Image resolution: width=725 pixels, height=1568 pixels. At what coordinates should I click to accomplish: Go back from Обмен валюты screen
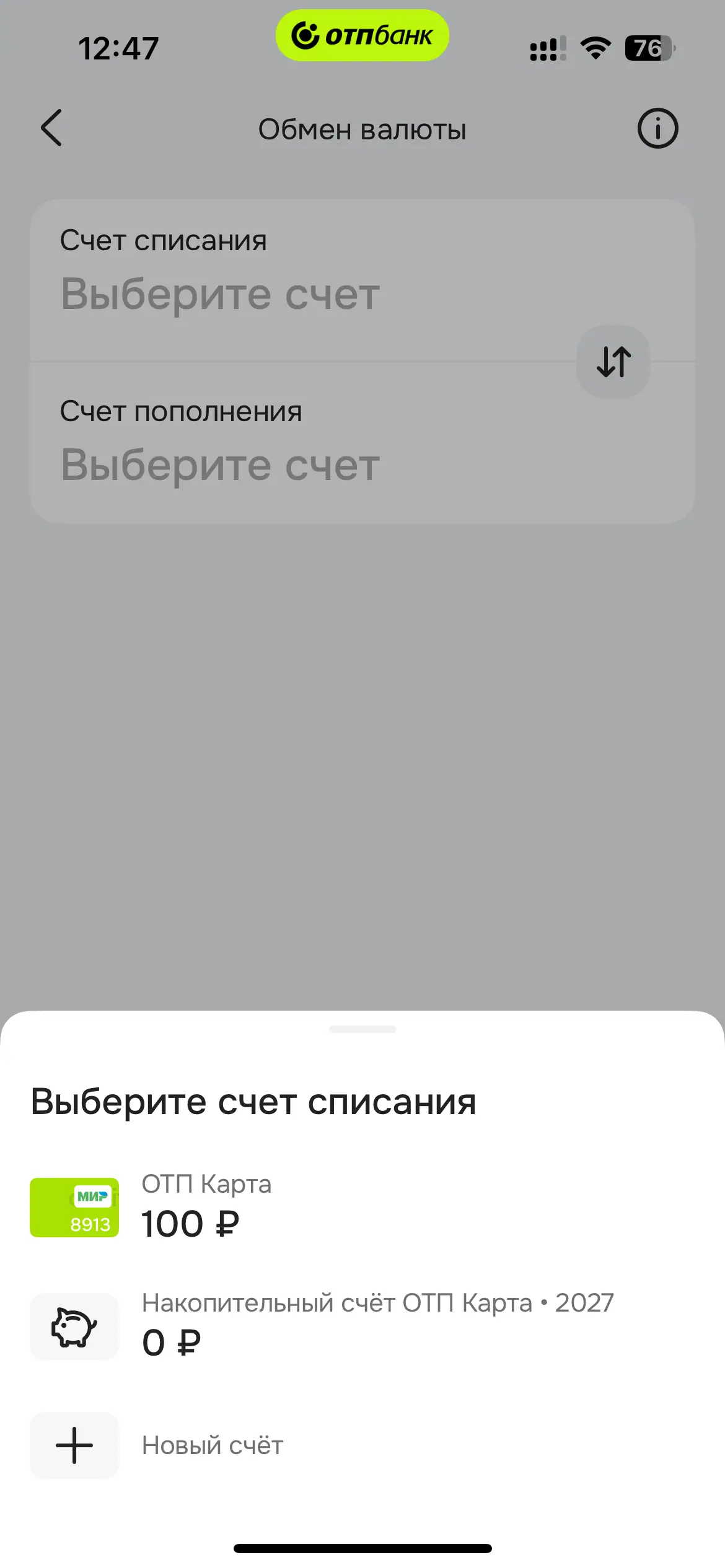coord(51,128)
